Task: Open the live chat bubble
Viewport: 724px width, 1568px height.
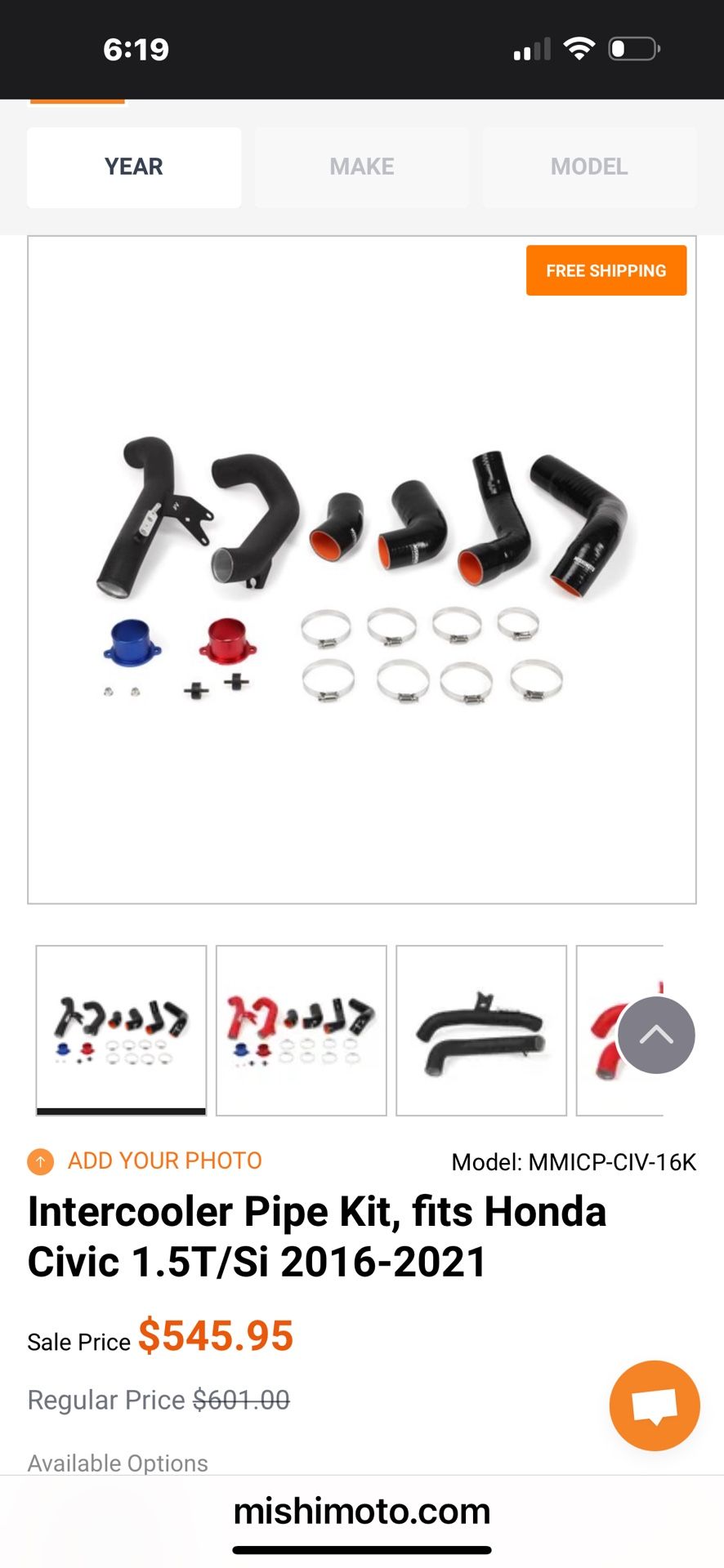Action: [654, 1405]
